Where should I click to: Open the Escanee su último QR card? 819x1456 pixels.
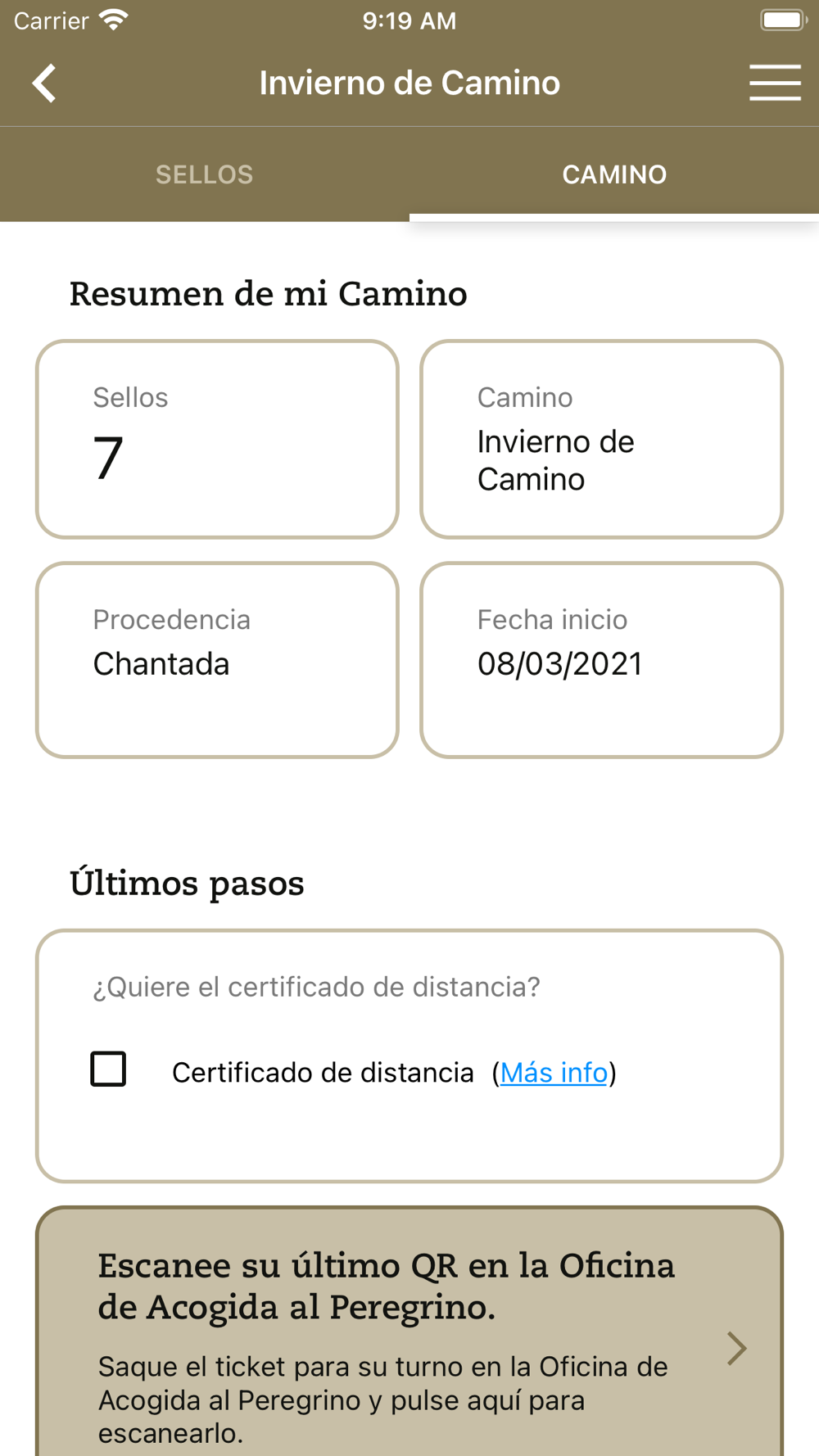point(409,1332)
